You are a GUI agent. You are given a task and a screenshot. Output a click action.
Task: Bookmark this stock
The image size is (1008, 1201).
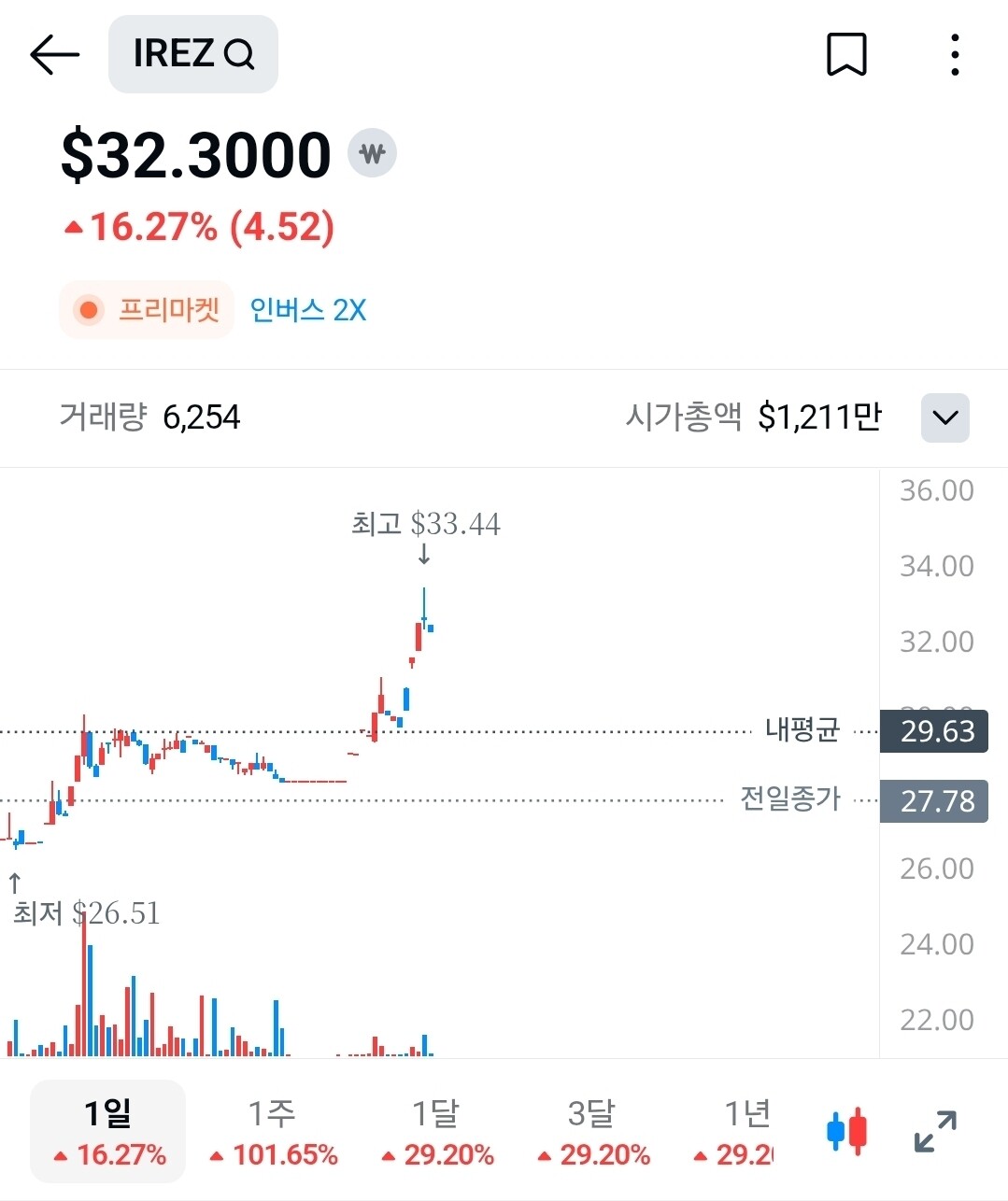click(846, 54)
